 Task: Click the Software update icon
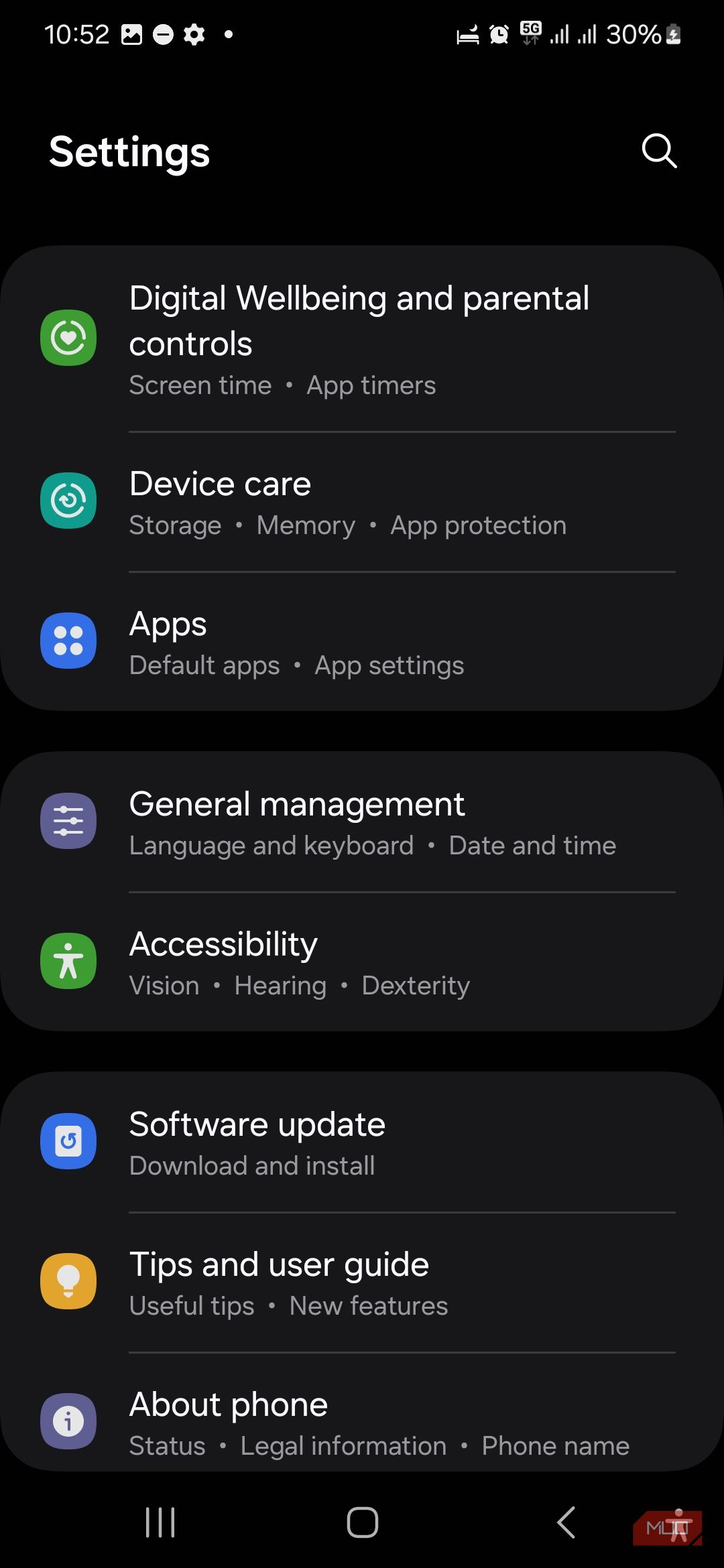[68, 1141]
